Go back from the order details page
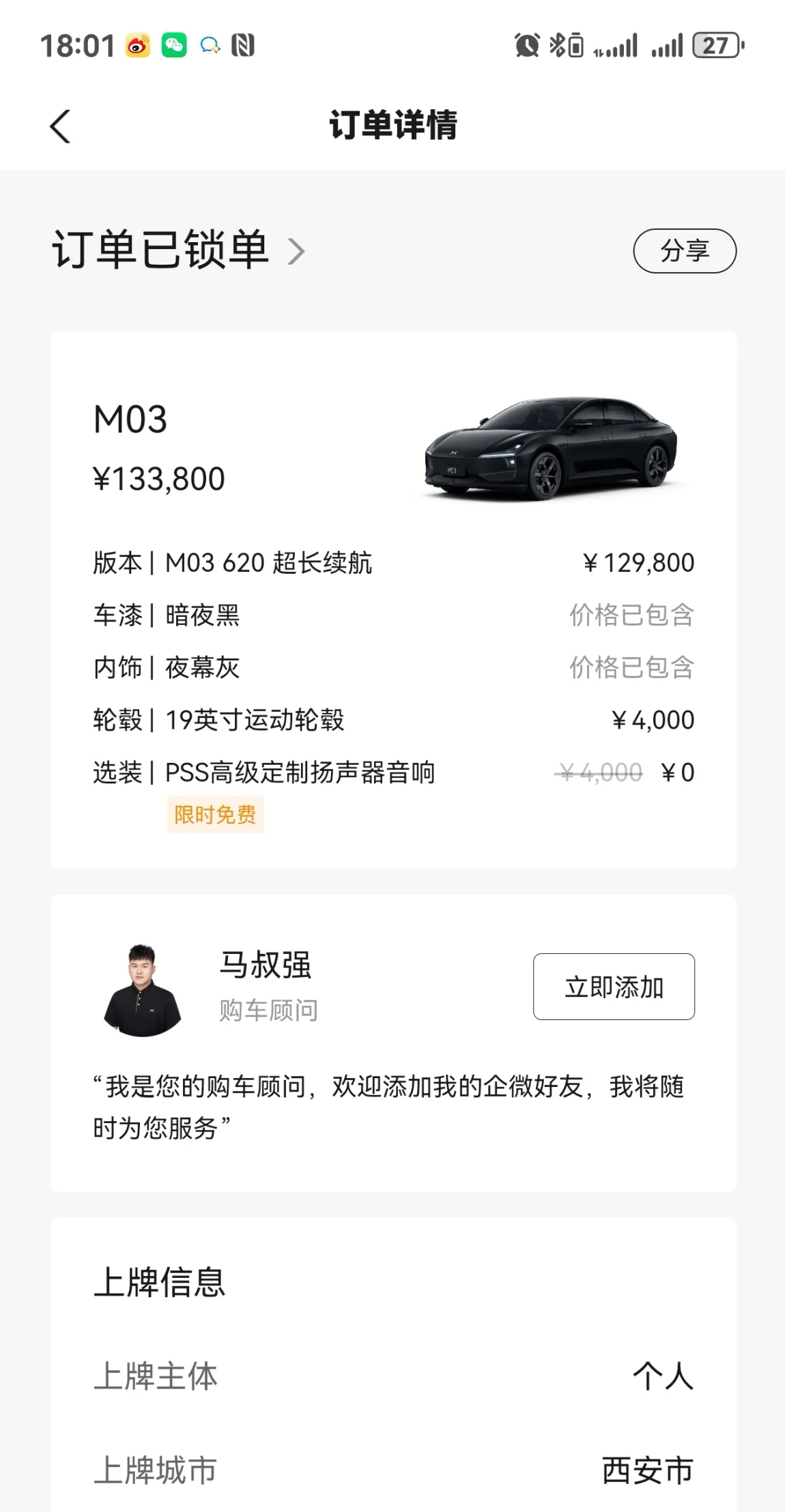 pyautogui.click(x=60, y=126)
